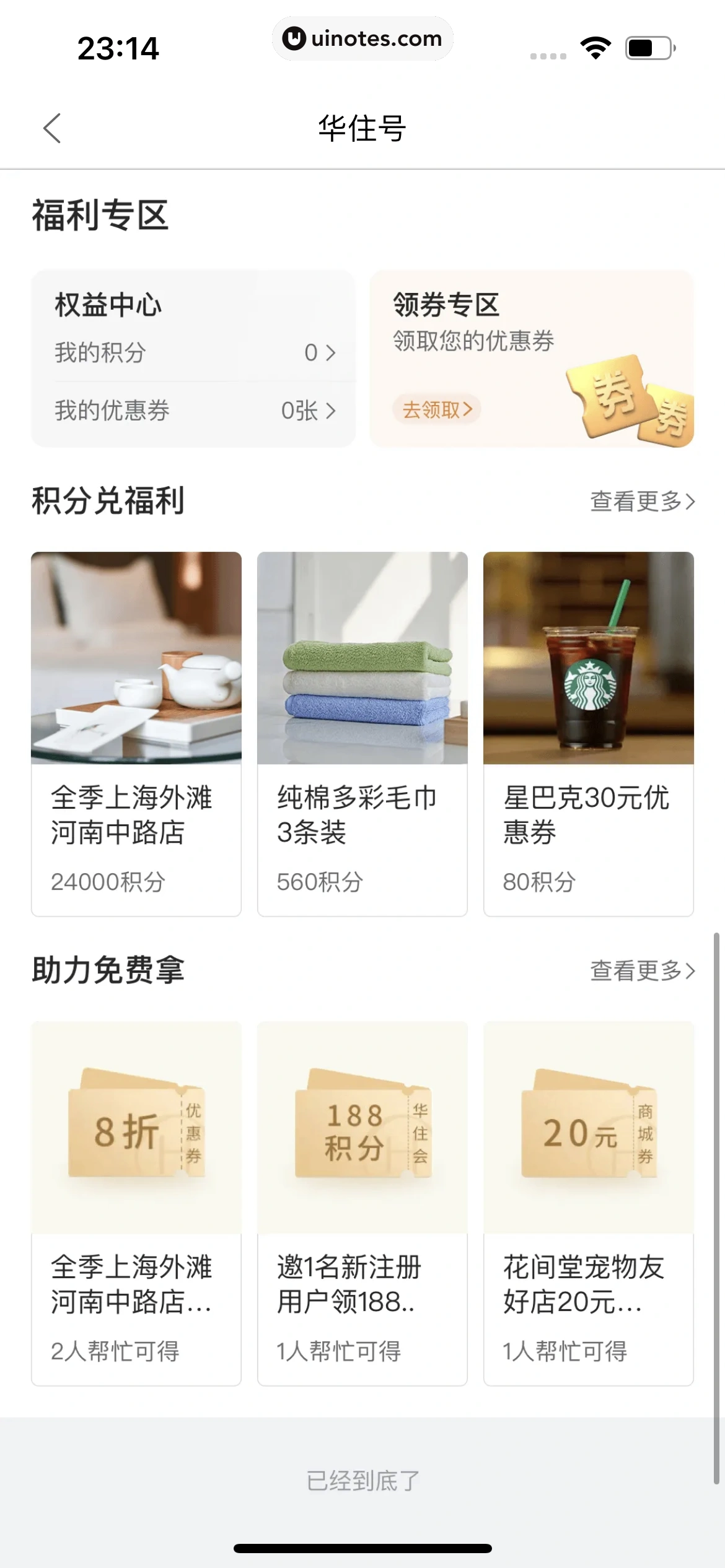Open the 24000积分 全季上海外滩河南中路店 card

136,733
